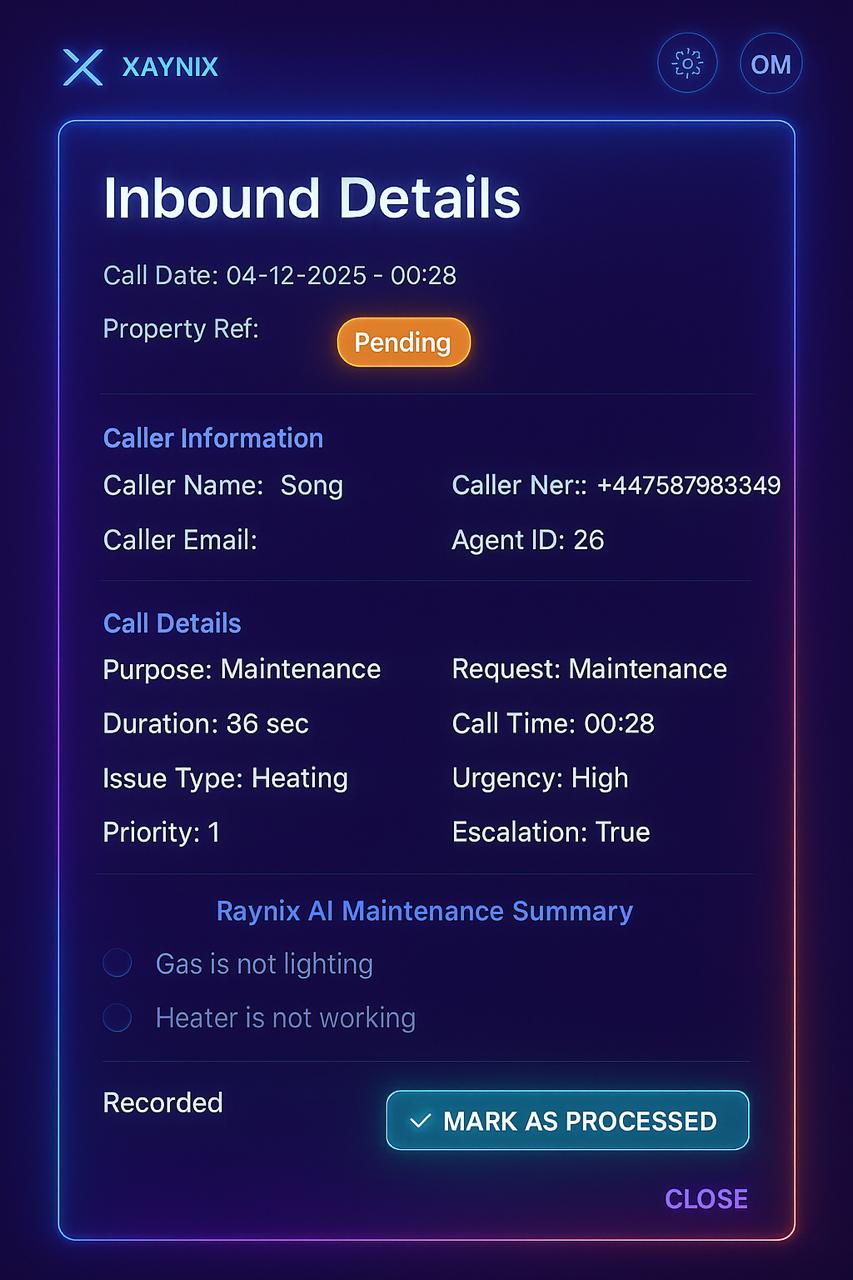Switch to the Call Details section

[171, 623]
